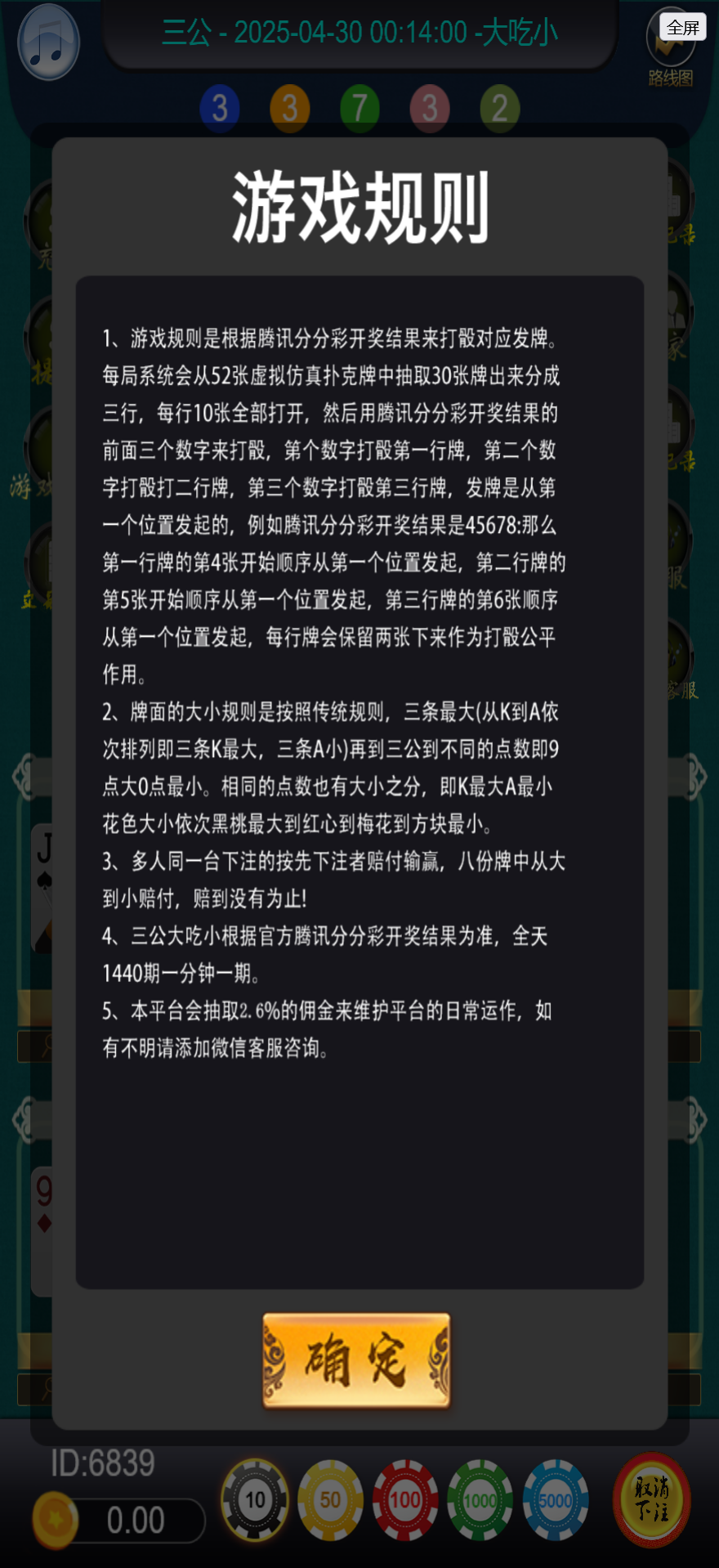This screenshot has height=1568, width=719.
Task: Select the 10 value chip
Action: 255,1501
